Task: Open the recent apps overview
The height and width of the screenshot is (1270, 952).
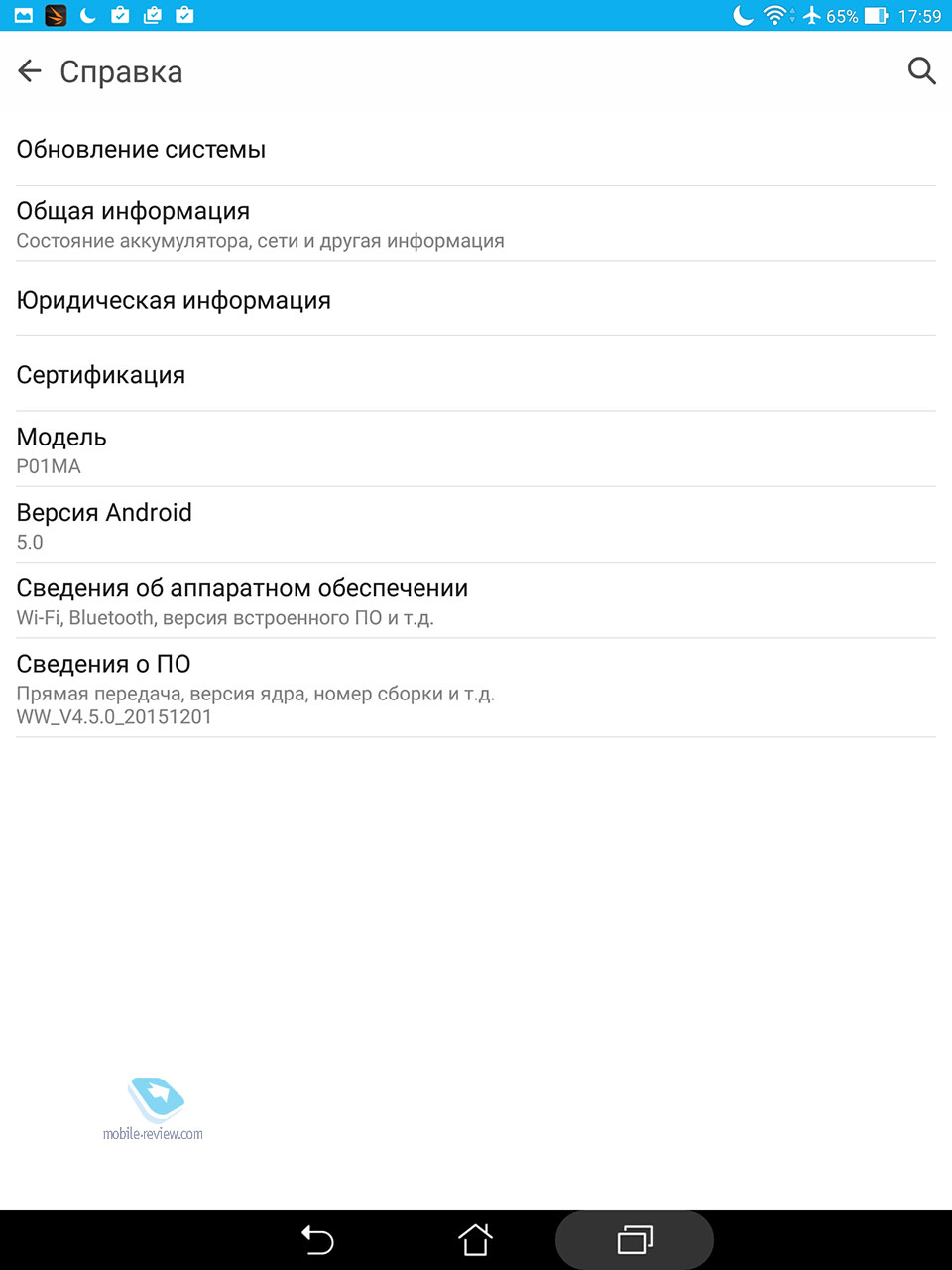Action: 635,1239
